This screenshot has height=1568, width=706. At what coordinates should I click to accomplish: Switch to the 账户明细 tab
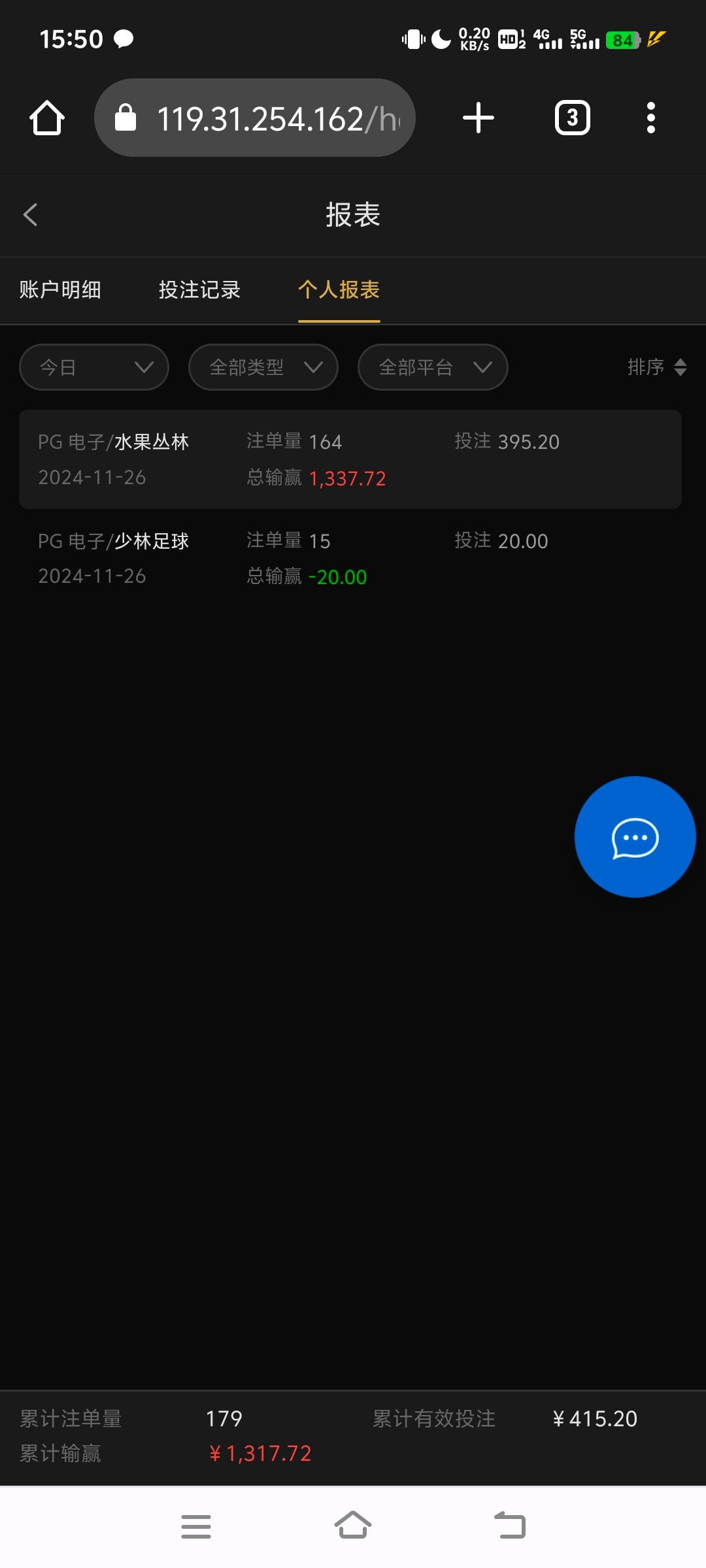(60, 289)
